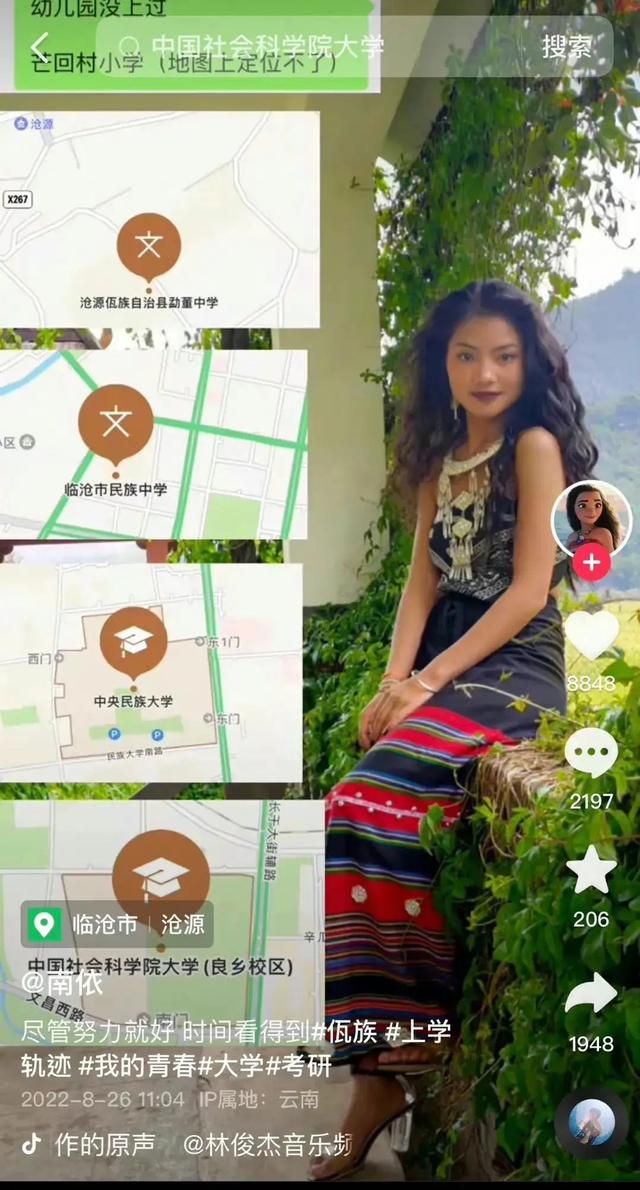Open the 临沧市 沧源 location tag
640x1190 pixels.
click(x=117, y=924)
